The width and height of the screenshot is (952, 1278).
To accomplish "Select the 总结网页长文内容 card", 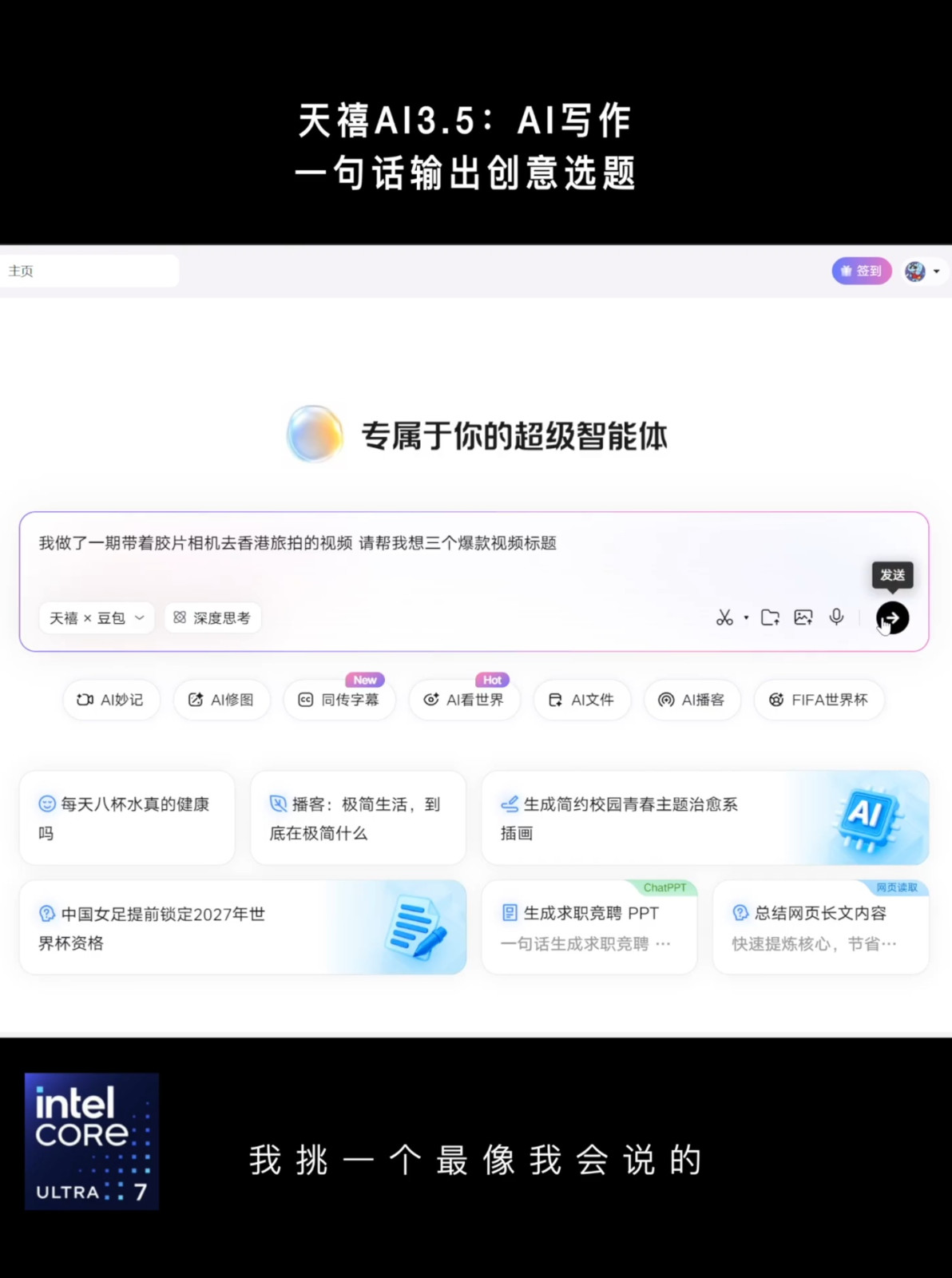I will point(820,927).
